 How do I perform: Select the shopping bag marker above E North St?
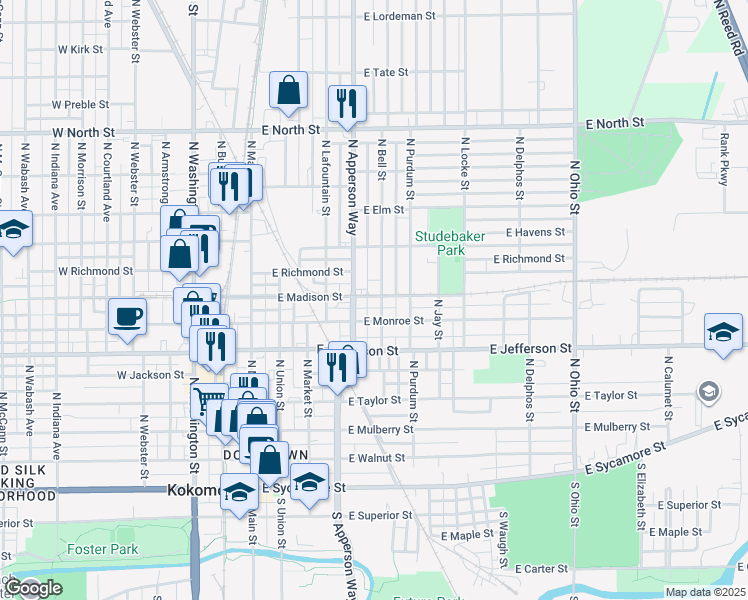click(289, 91)
